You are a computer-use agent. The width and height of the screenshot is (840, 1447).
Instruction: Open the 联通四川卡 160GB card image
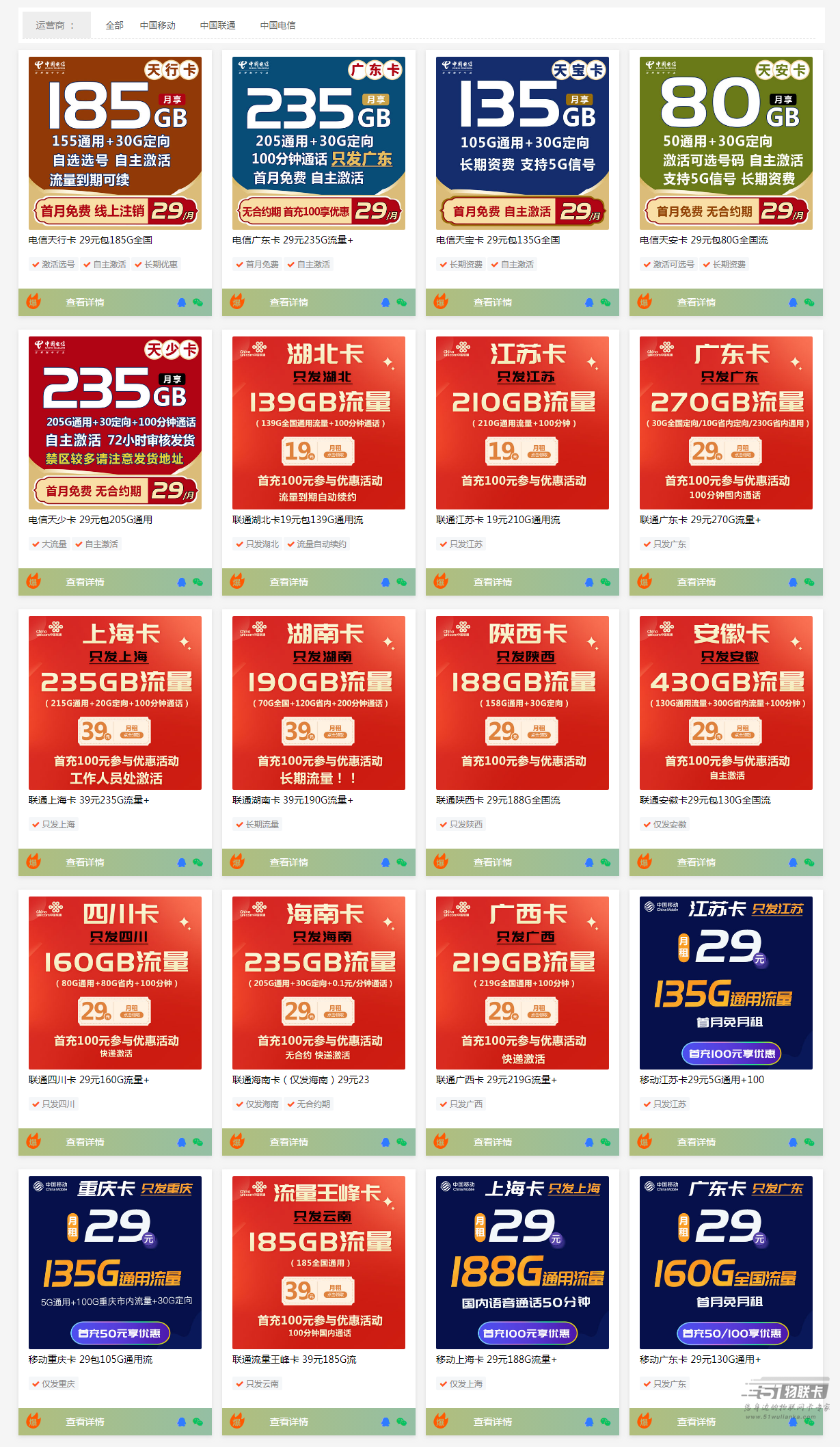coord(115,983)
